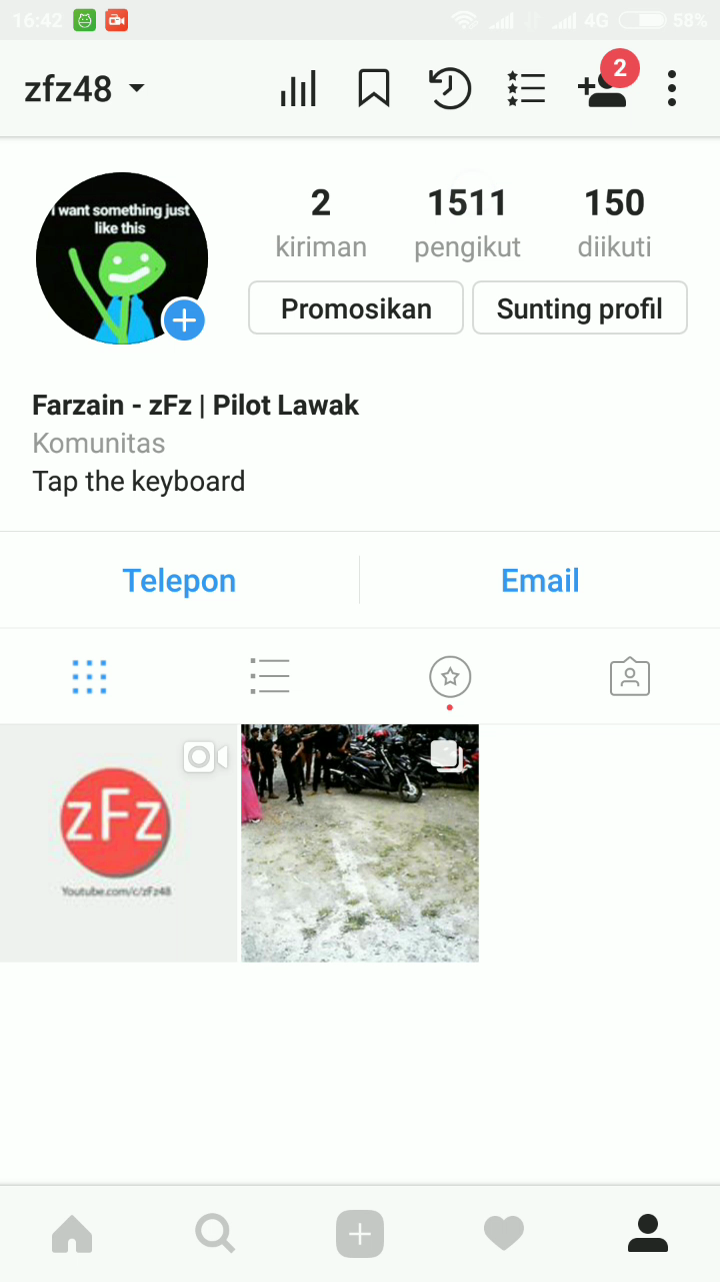Image resolution: width=720 pixels, height=1282 pixels.
Task: Switch to the grid view tab
Action: 90,677
